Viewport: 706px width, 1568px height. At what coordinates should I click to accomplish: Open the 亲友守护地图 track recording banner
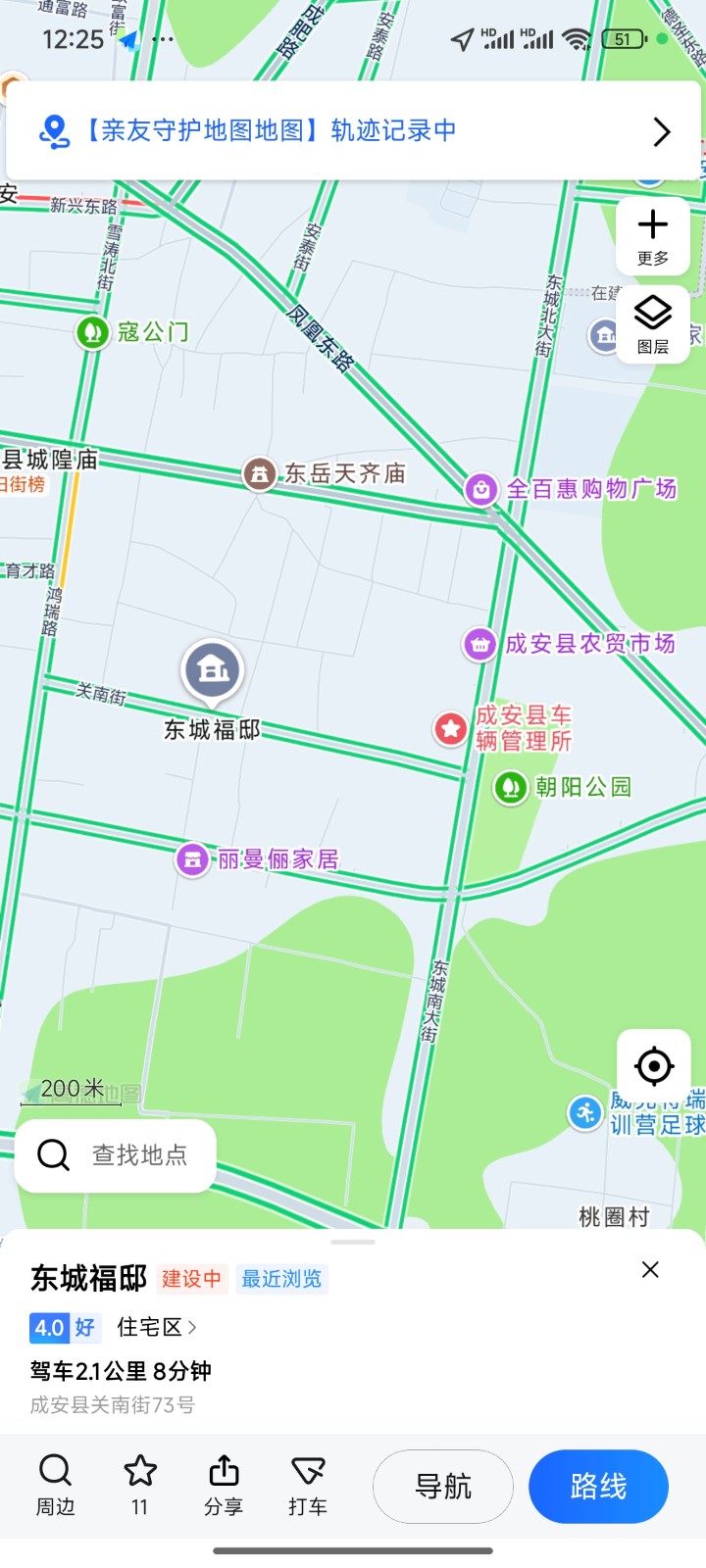pyautogui.click(x=353, y=131)
